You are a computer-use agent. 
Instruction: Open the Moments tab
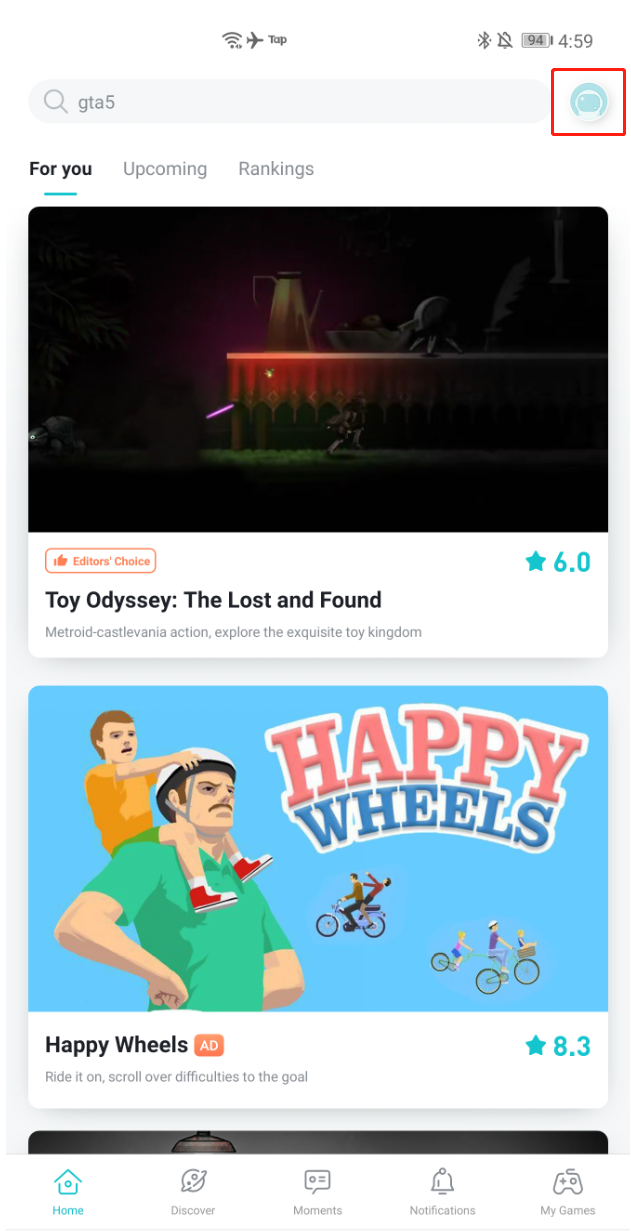[x=318, y=1192]
